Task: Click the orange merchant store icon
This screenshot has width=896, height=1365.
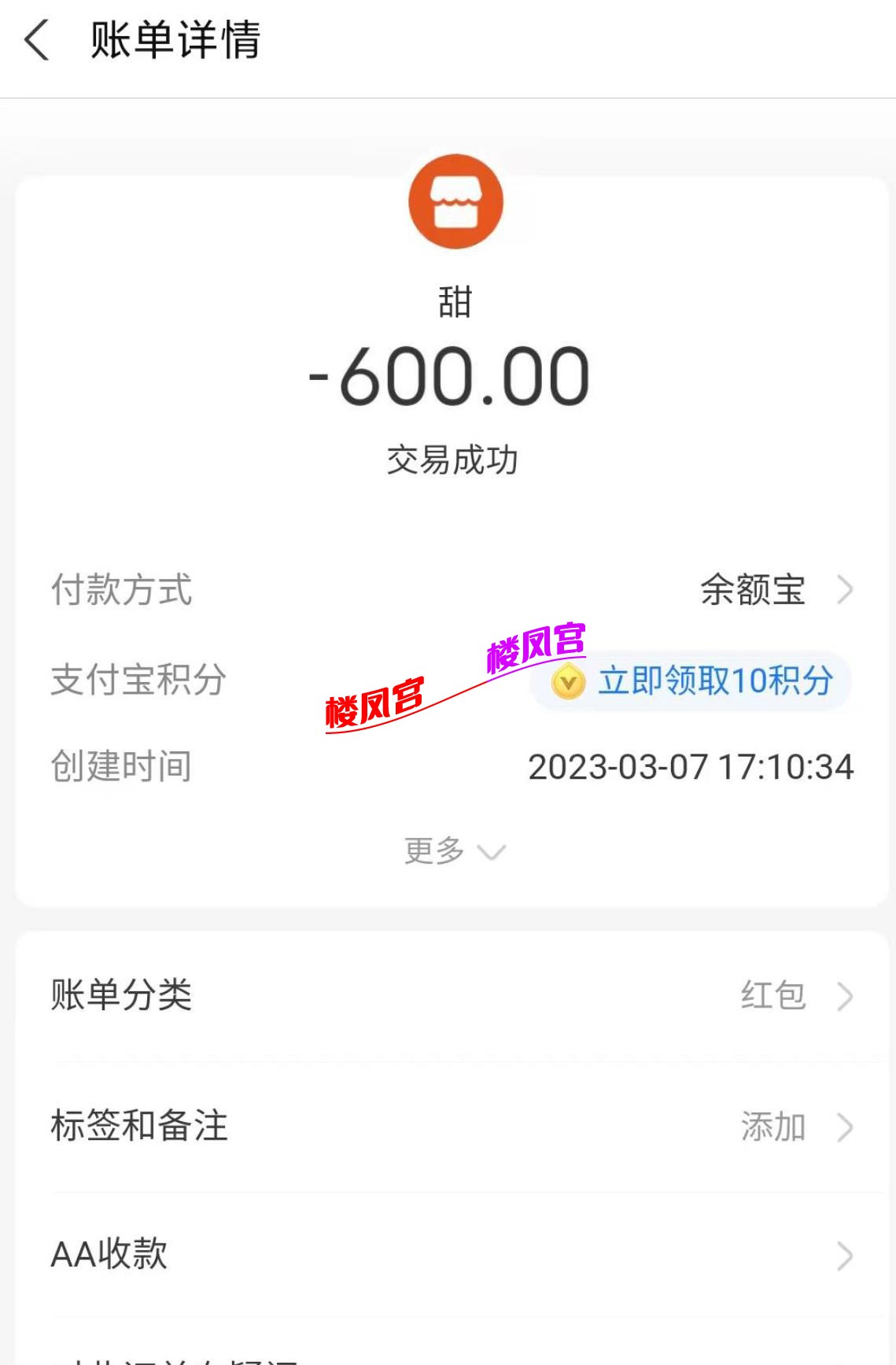Action: pyautogui.click(x=455, y=201)
